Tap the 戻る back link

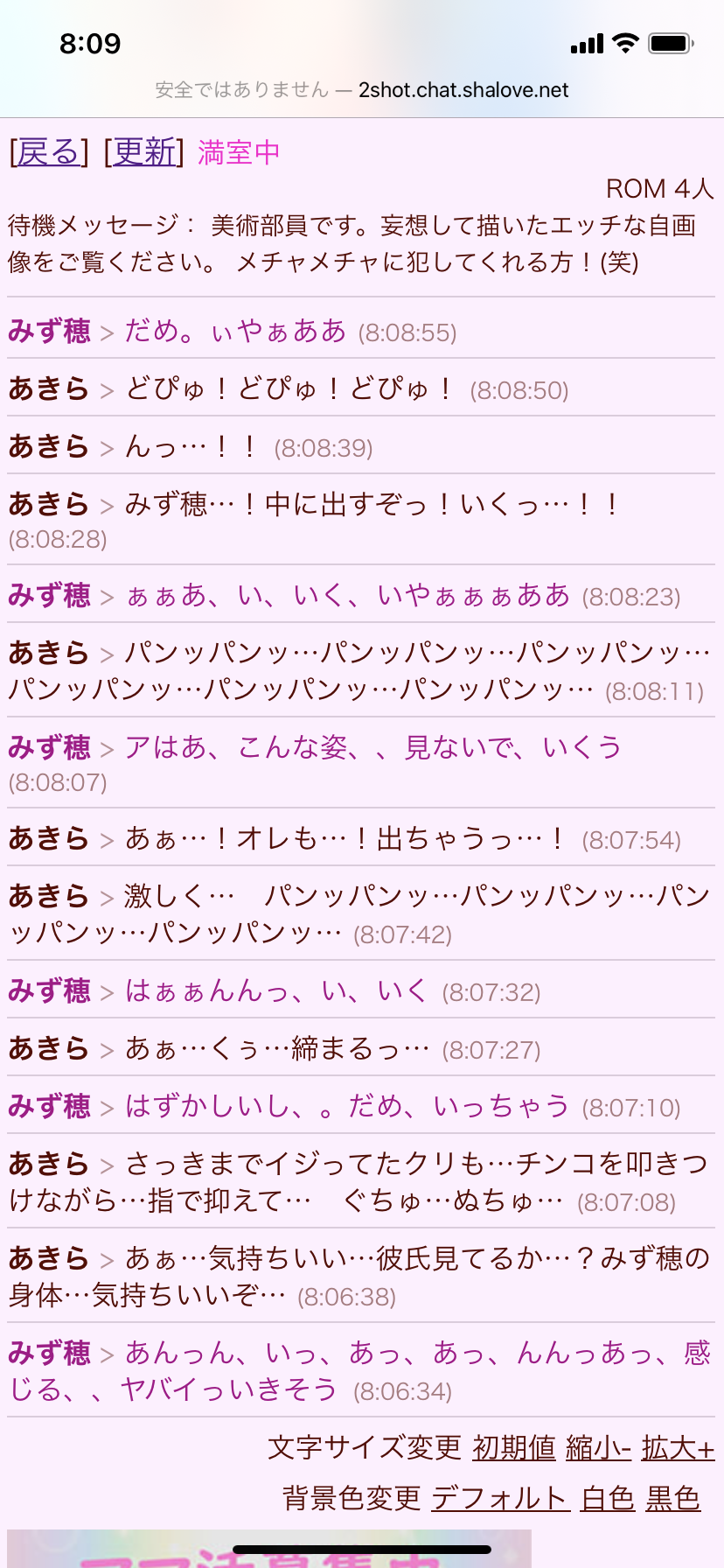[48, 152]
